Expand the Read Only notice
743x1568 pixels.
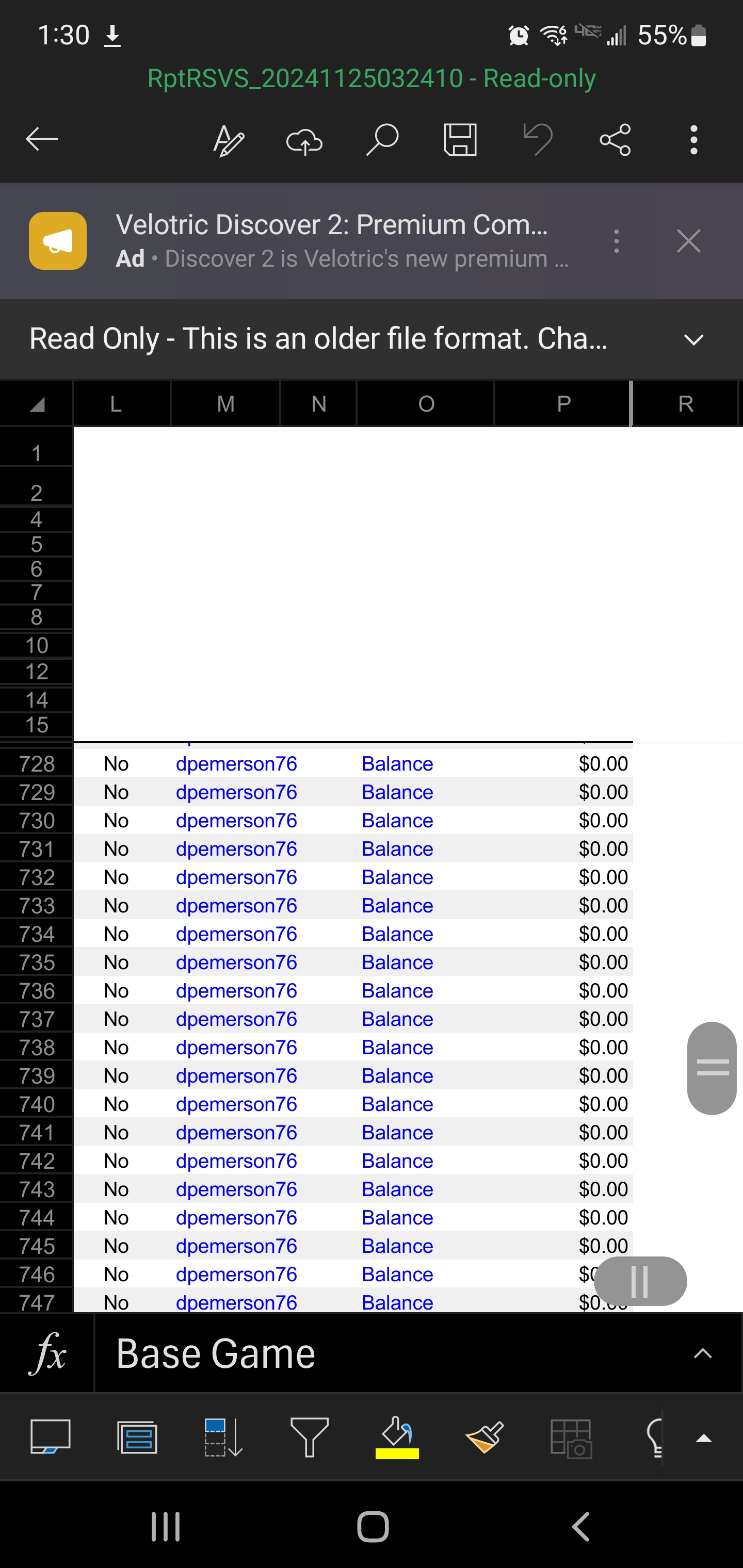[693, 339]
